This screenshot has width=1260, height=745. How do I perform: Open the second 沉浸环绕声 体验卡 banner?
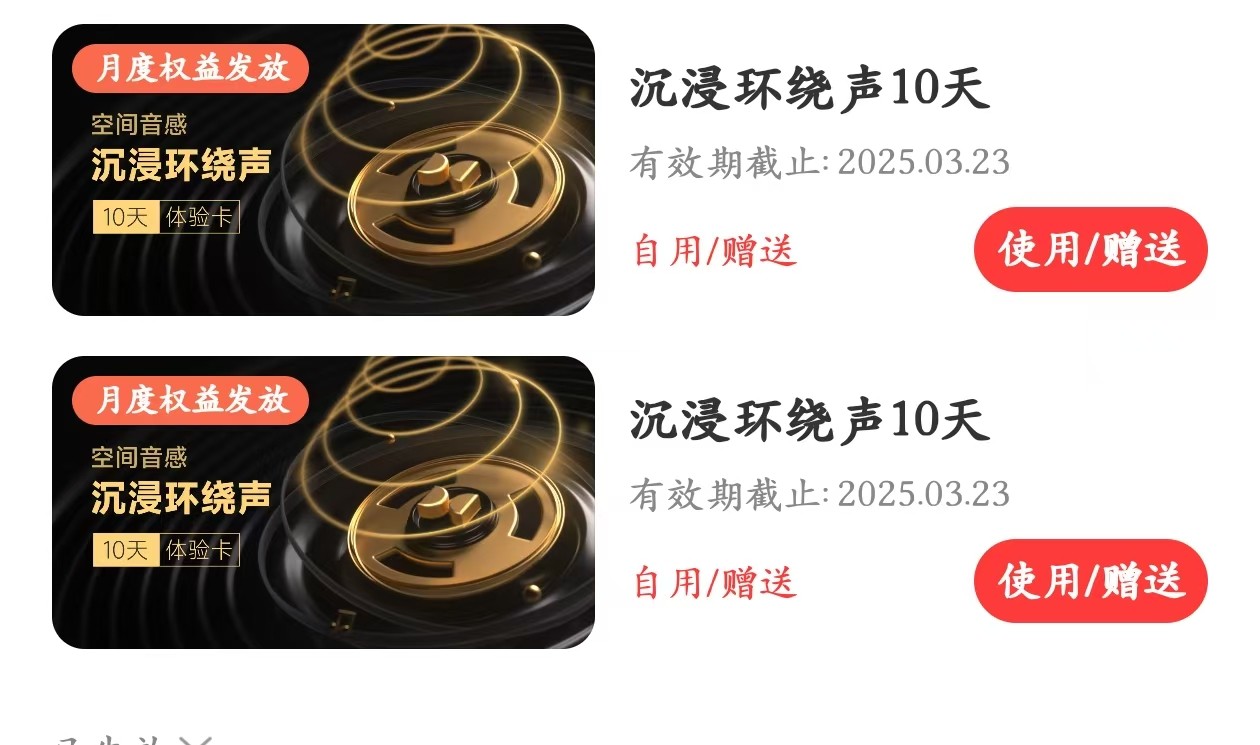[323, 502]
